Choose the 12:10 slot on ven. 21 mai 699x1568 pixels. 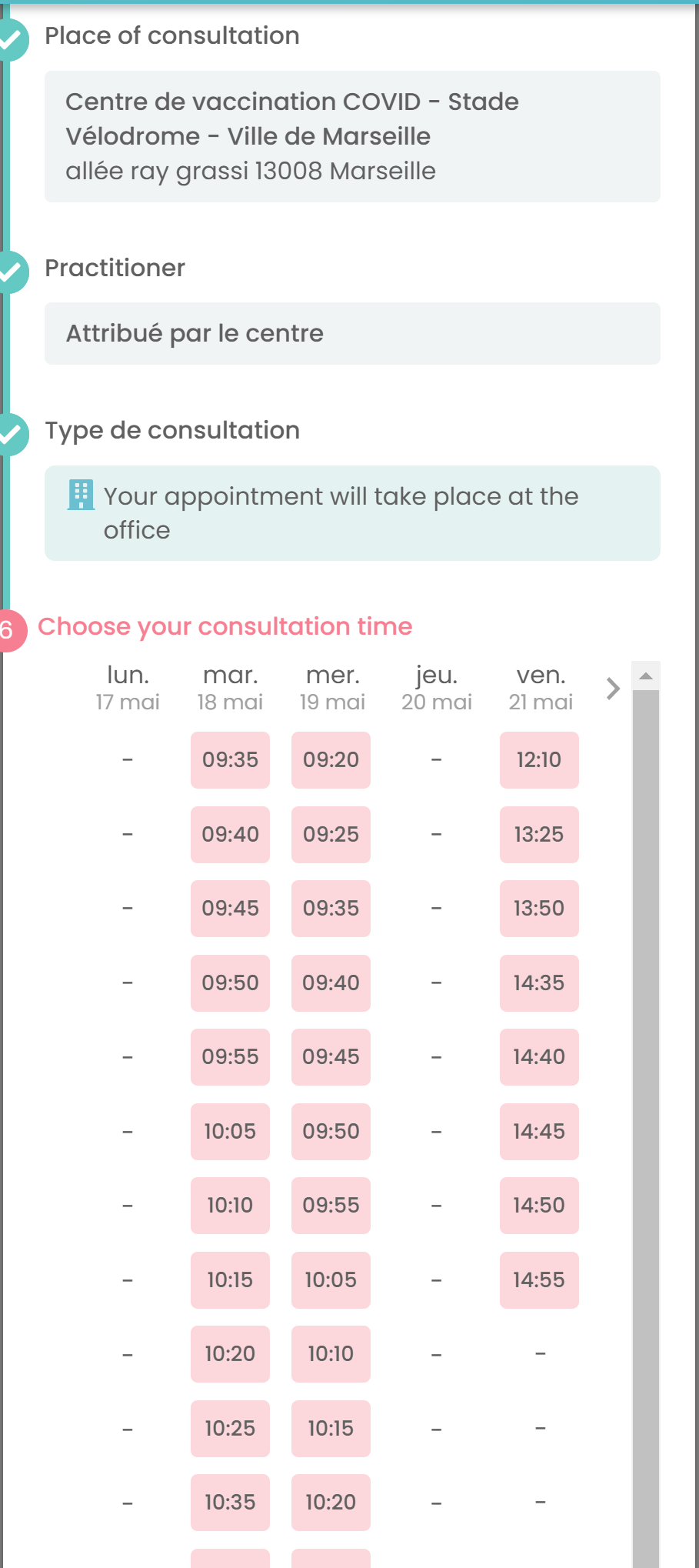[539, 759]
